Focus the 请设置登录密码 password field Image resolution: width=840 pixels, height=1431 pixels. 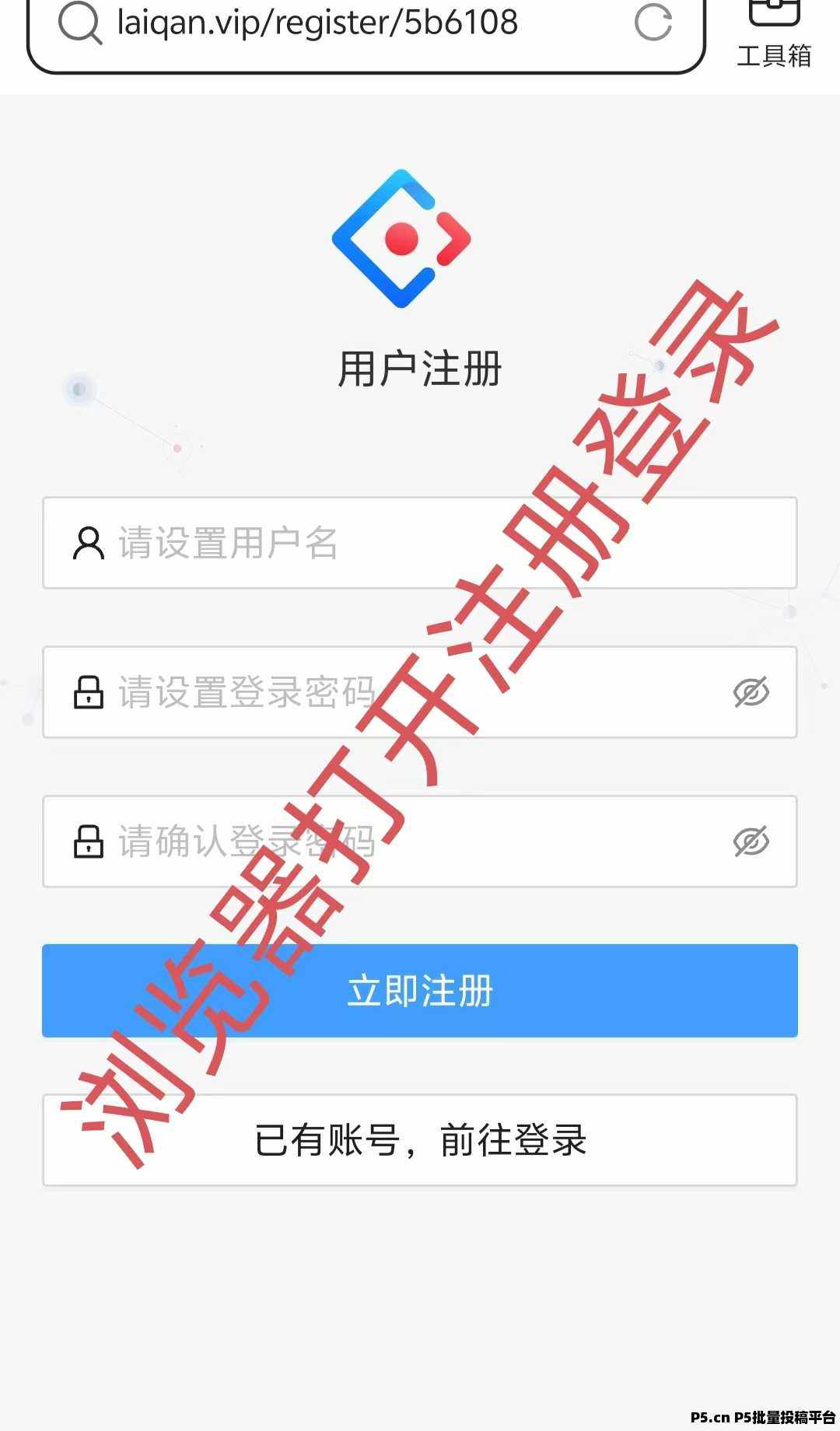coord(420,692)
